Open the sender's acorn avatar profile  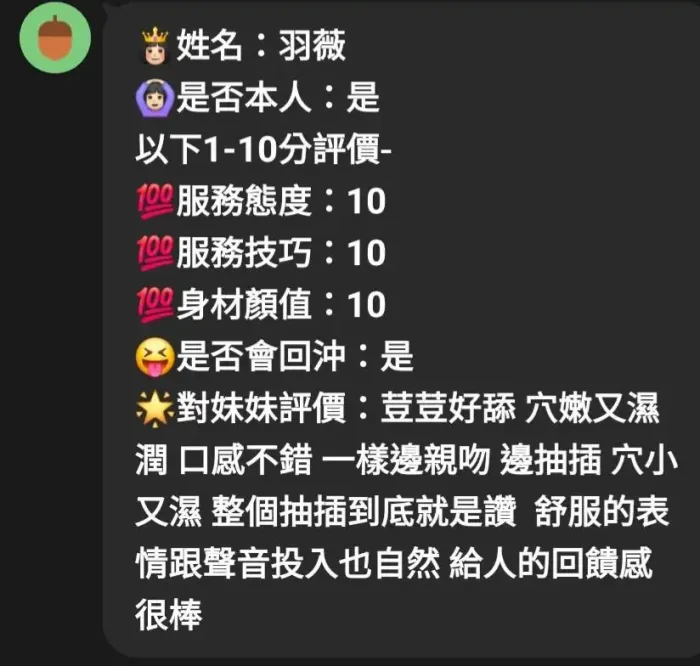tap(55, 38)
